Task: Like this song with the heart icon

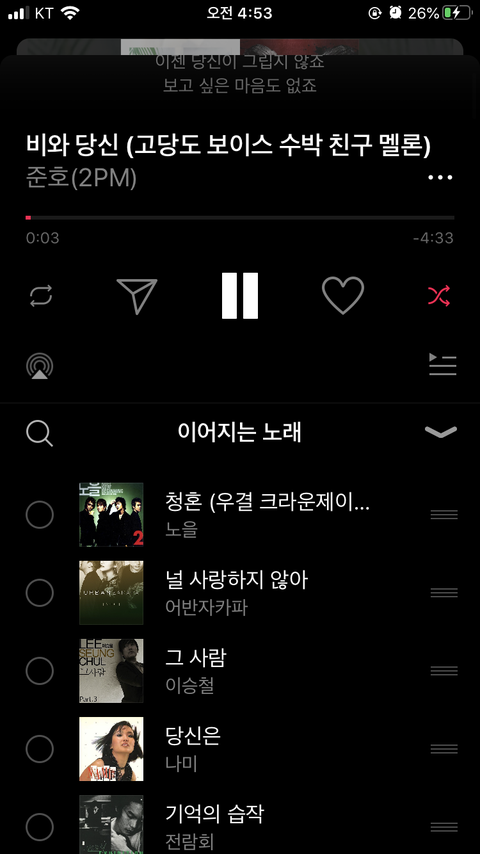Action: tap(343, 295)
